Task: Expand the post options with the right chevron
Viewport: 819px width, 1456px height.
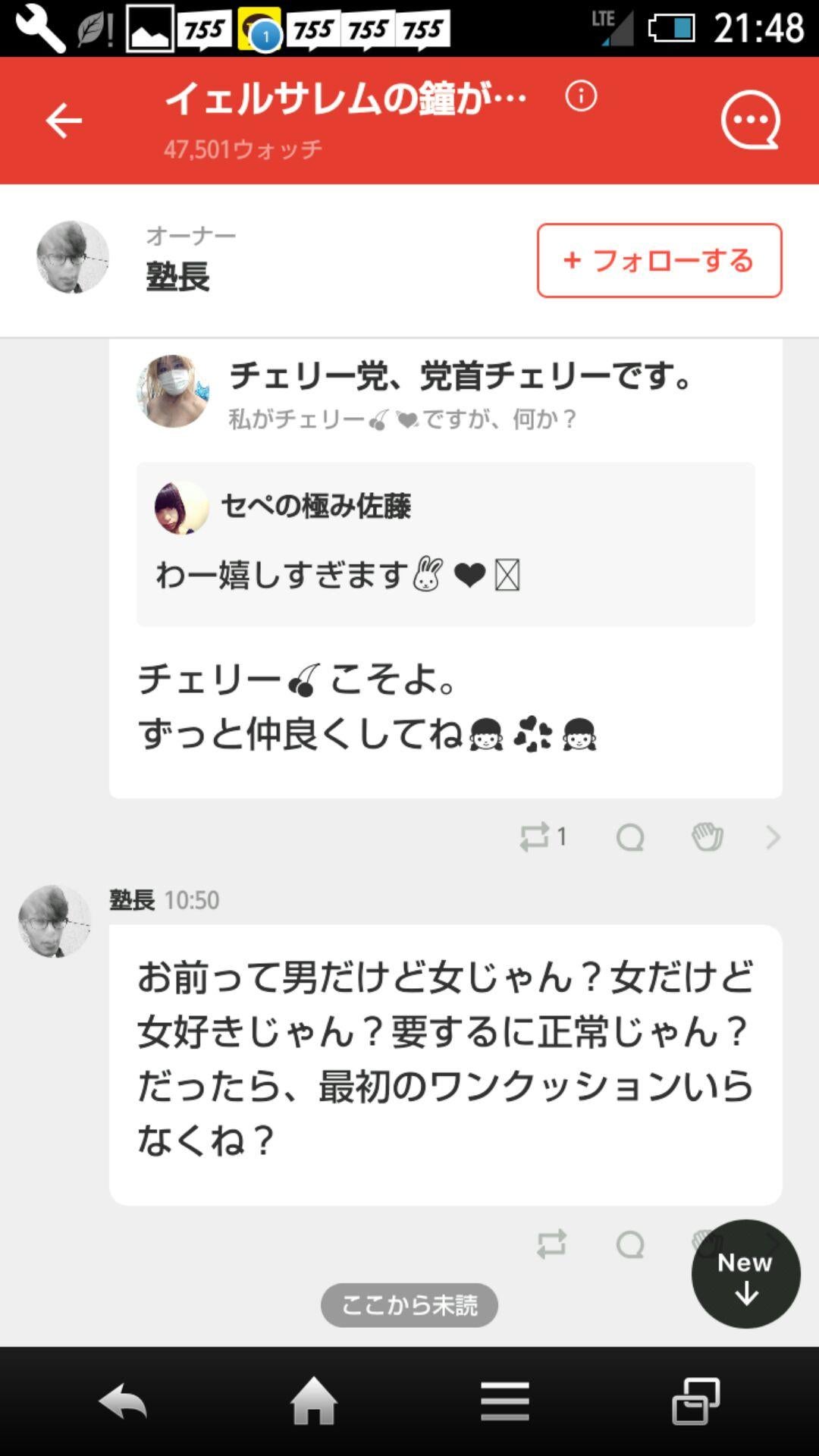Action: (x=772, y=837)
